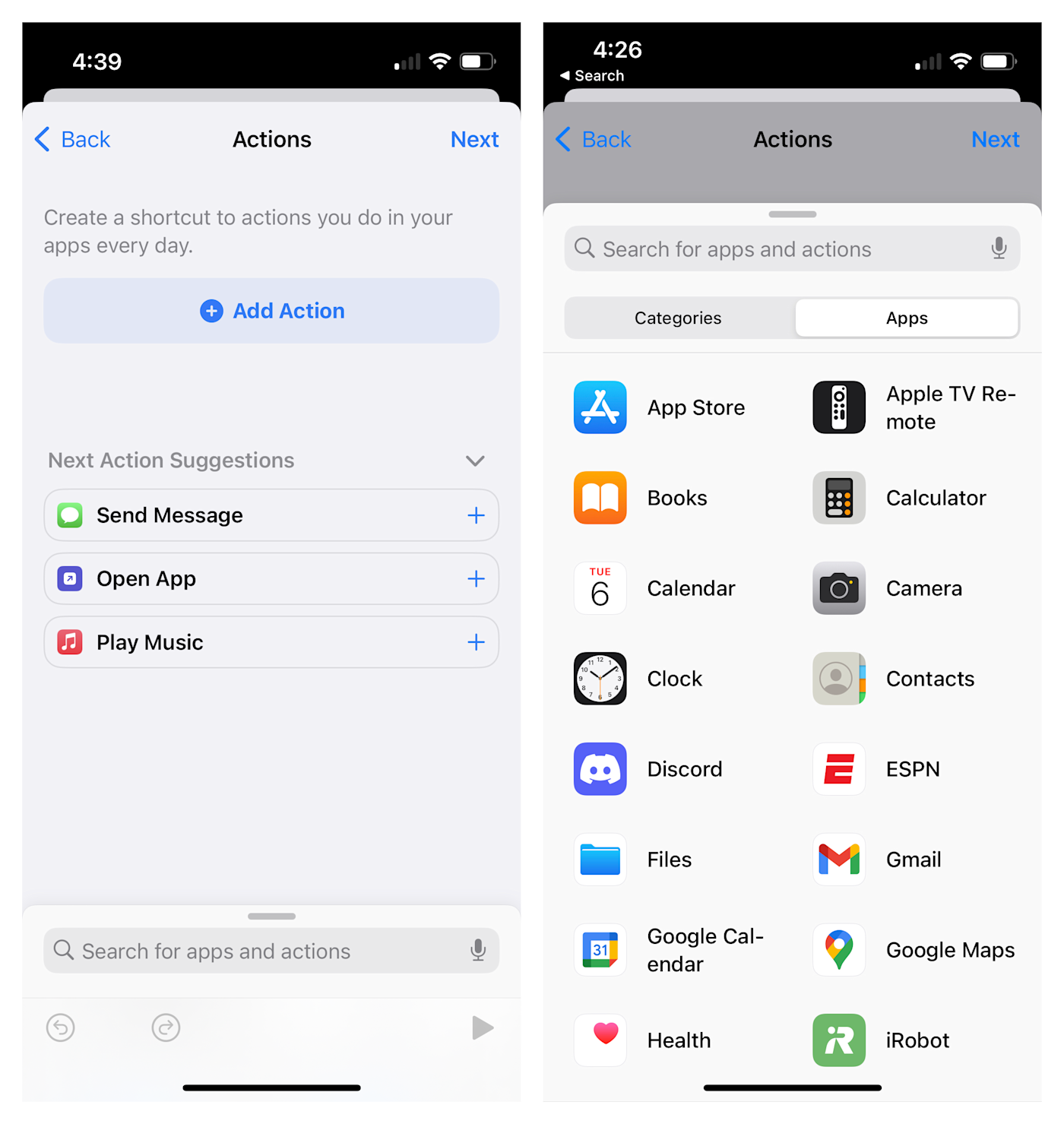Image resolution: width=1064 pixels, height=1124 pixels.
Task: Tap the redo arrow icon
Action: click(166, 1027)
